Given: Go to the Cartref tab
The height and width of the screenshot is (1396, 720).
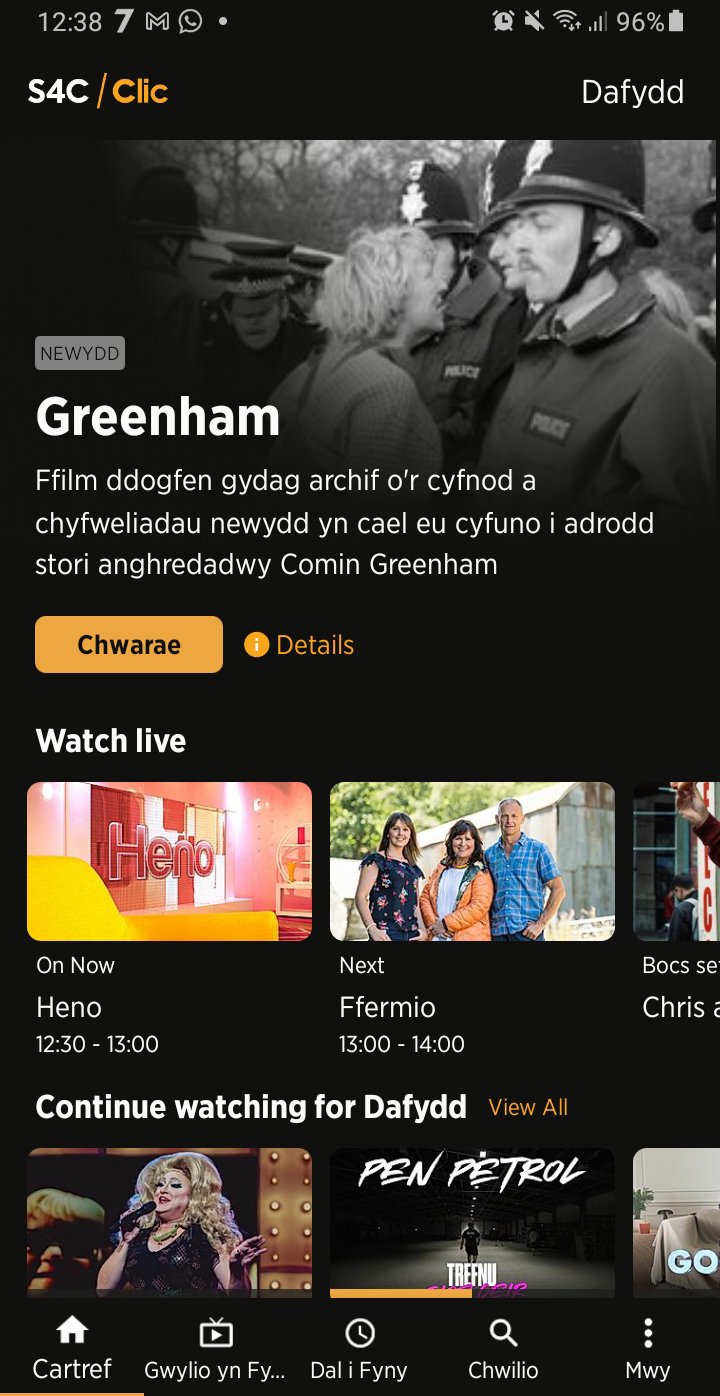Looking at the screenshot, I should pyautogui.click(x=72, y=1348).
